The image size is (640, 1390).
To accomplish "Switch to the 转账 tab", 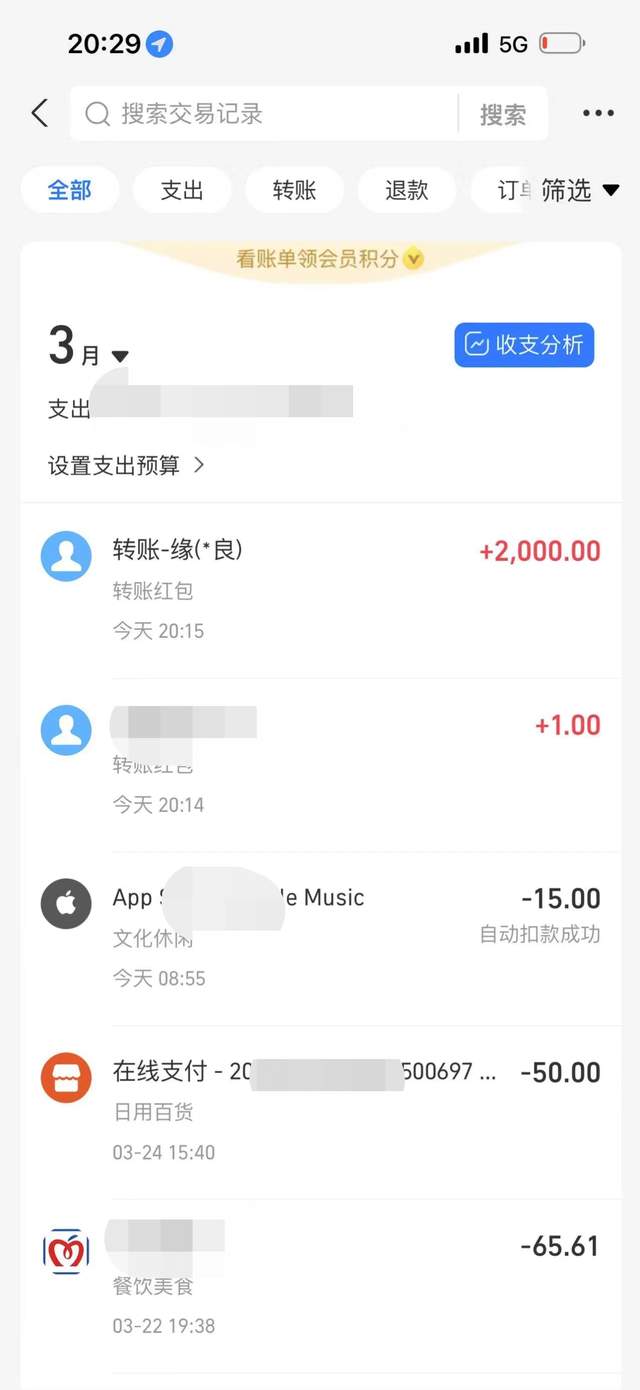I will point(294,190).
